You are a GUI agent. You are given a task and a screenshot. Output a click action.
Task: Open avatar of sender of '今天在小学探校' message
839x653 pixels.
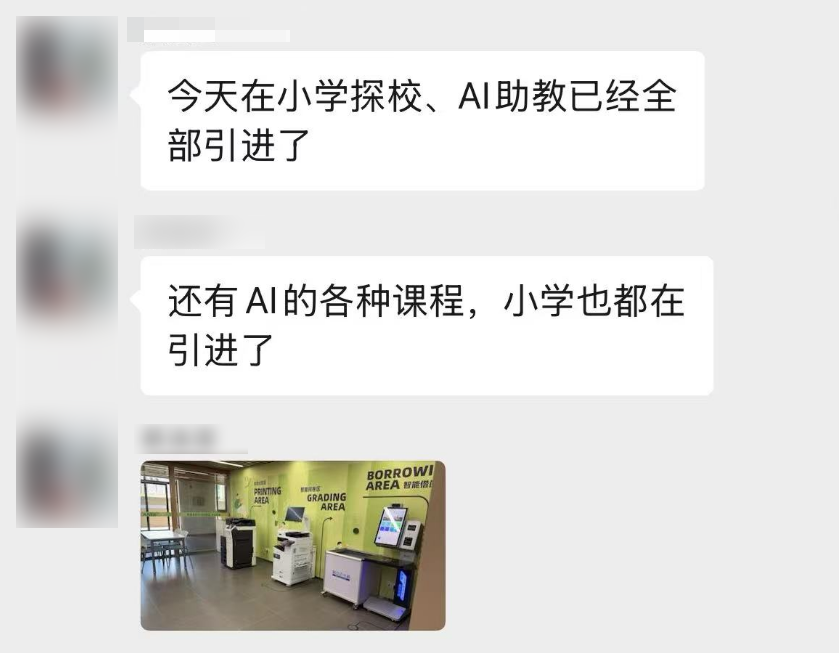point(67,68)
